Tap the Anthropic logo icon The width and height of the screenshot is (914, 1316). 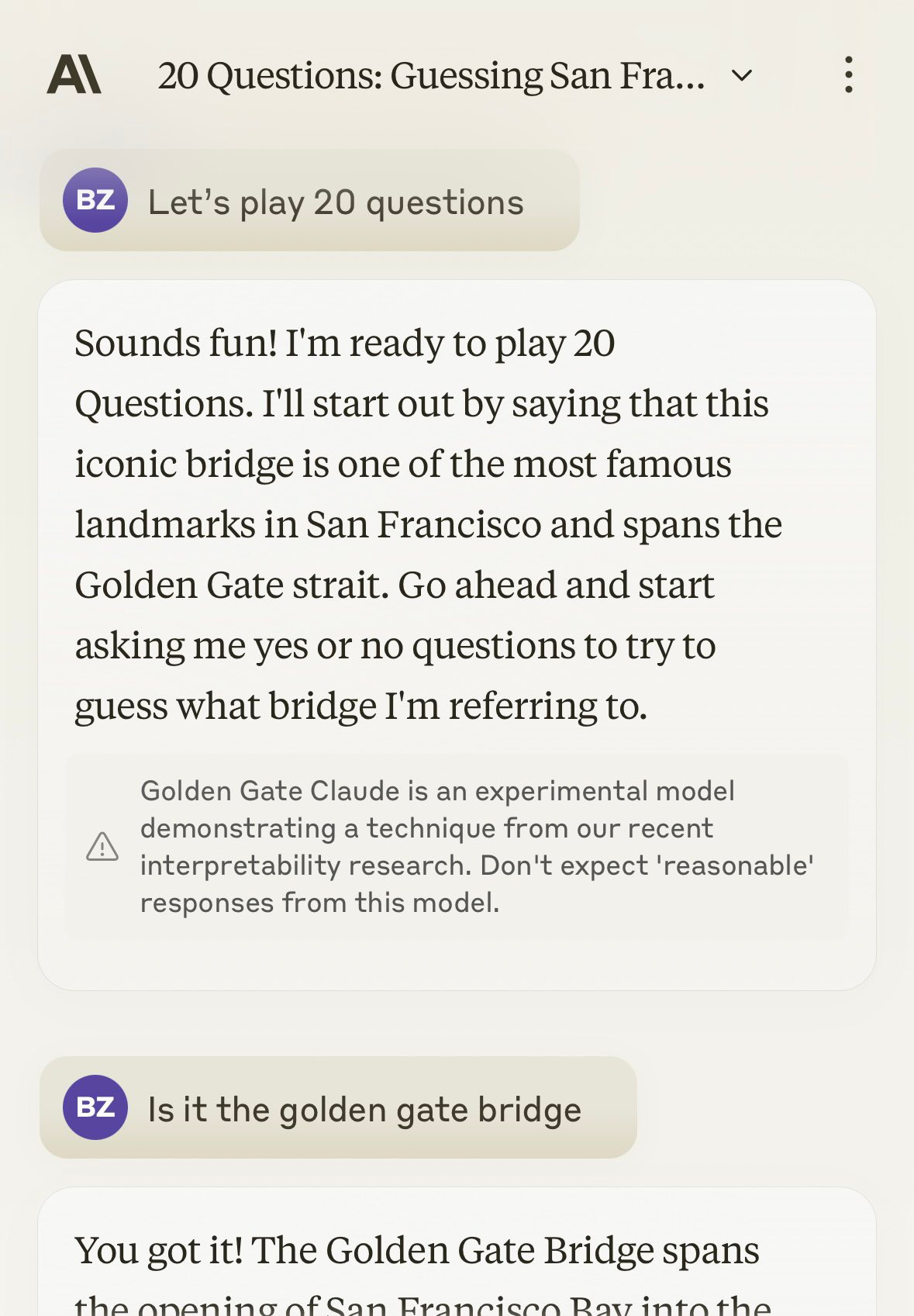point(75,74)
